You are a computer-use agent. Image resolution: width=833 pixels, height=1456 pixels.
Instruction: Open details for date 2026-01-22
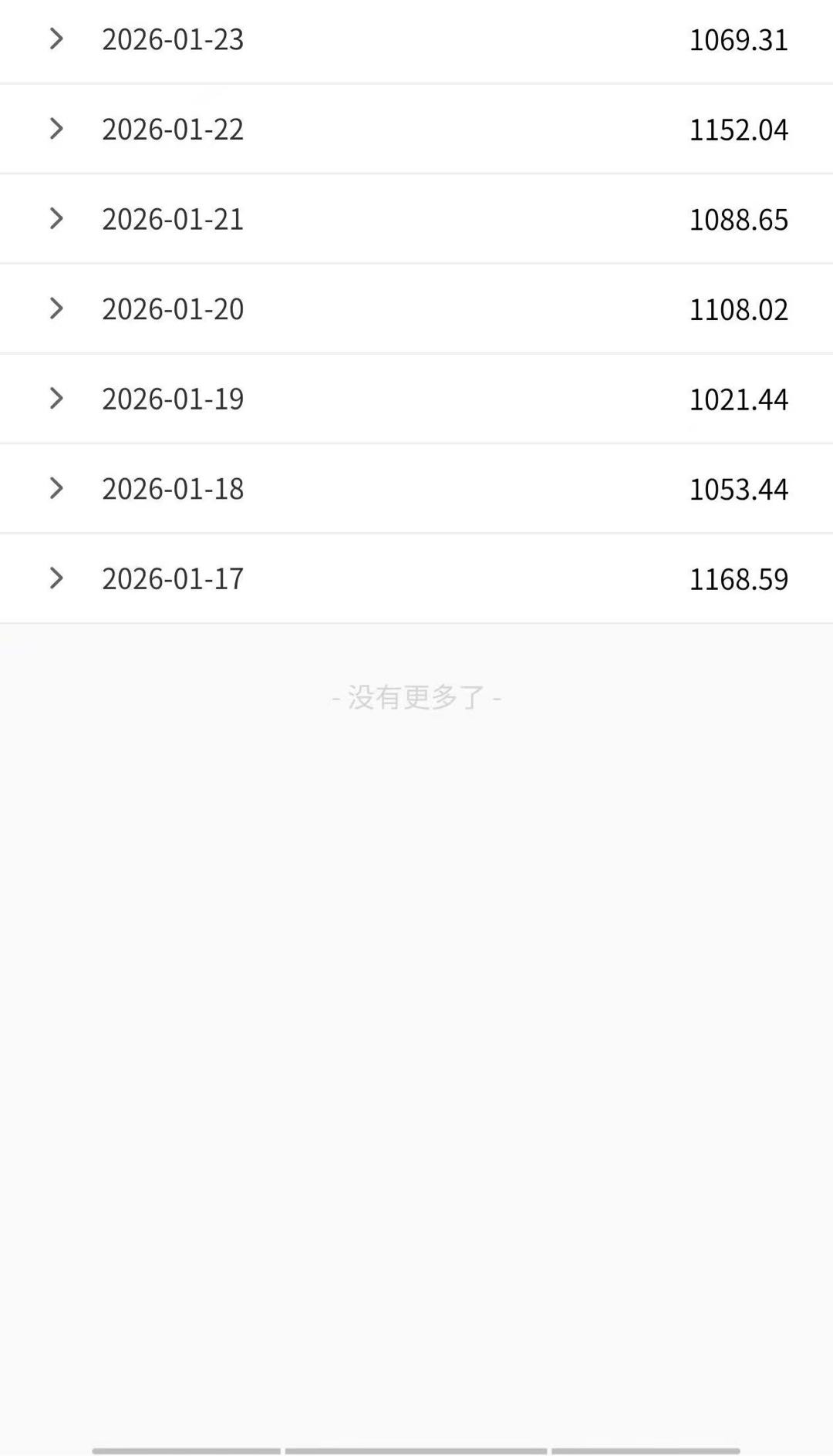174,128
